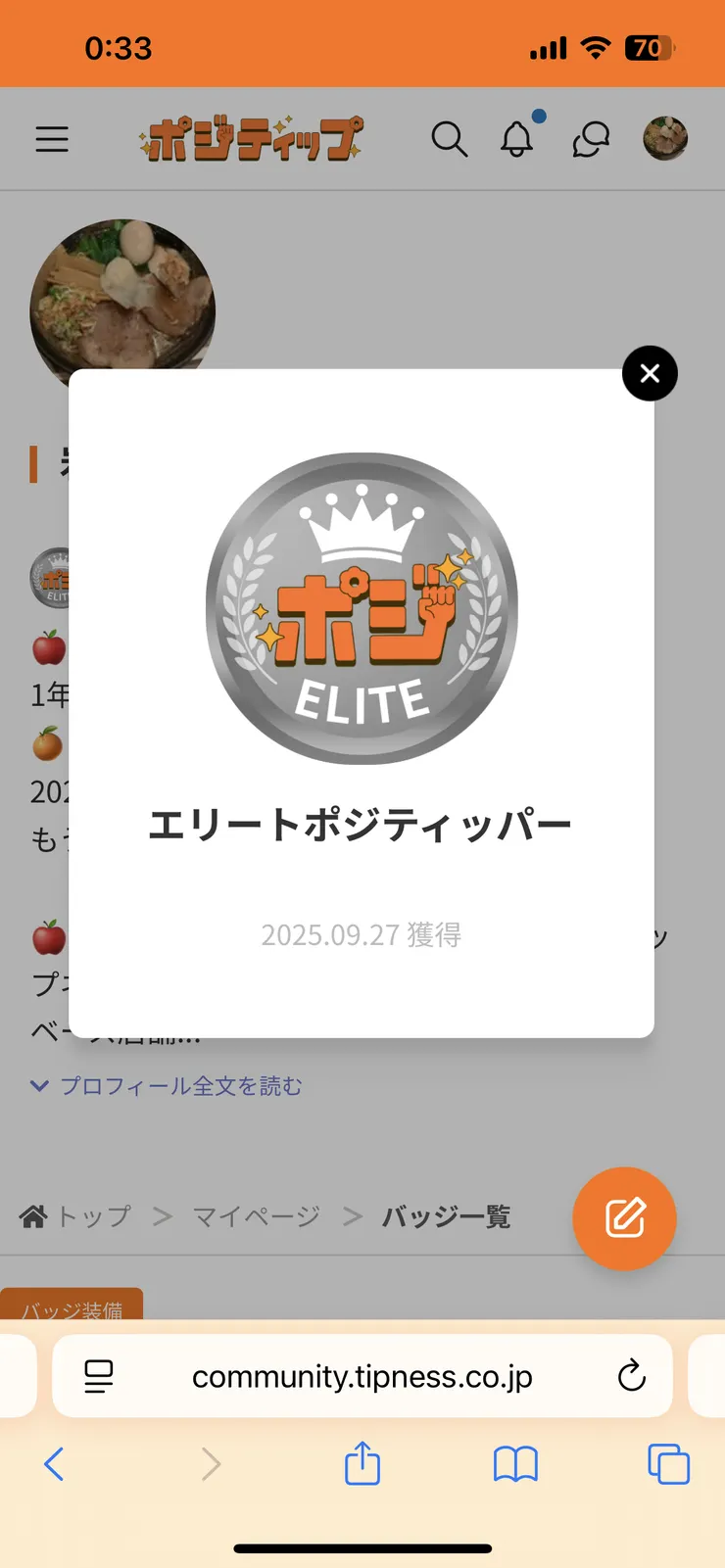Image resolution: width=725 pixels, height=1568 pixels.
Task: Tap the orange compose post button
Action: coord(624,1218)
